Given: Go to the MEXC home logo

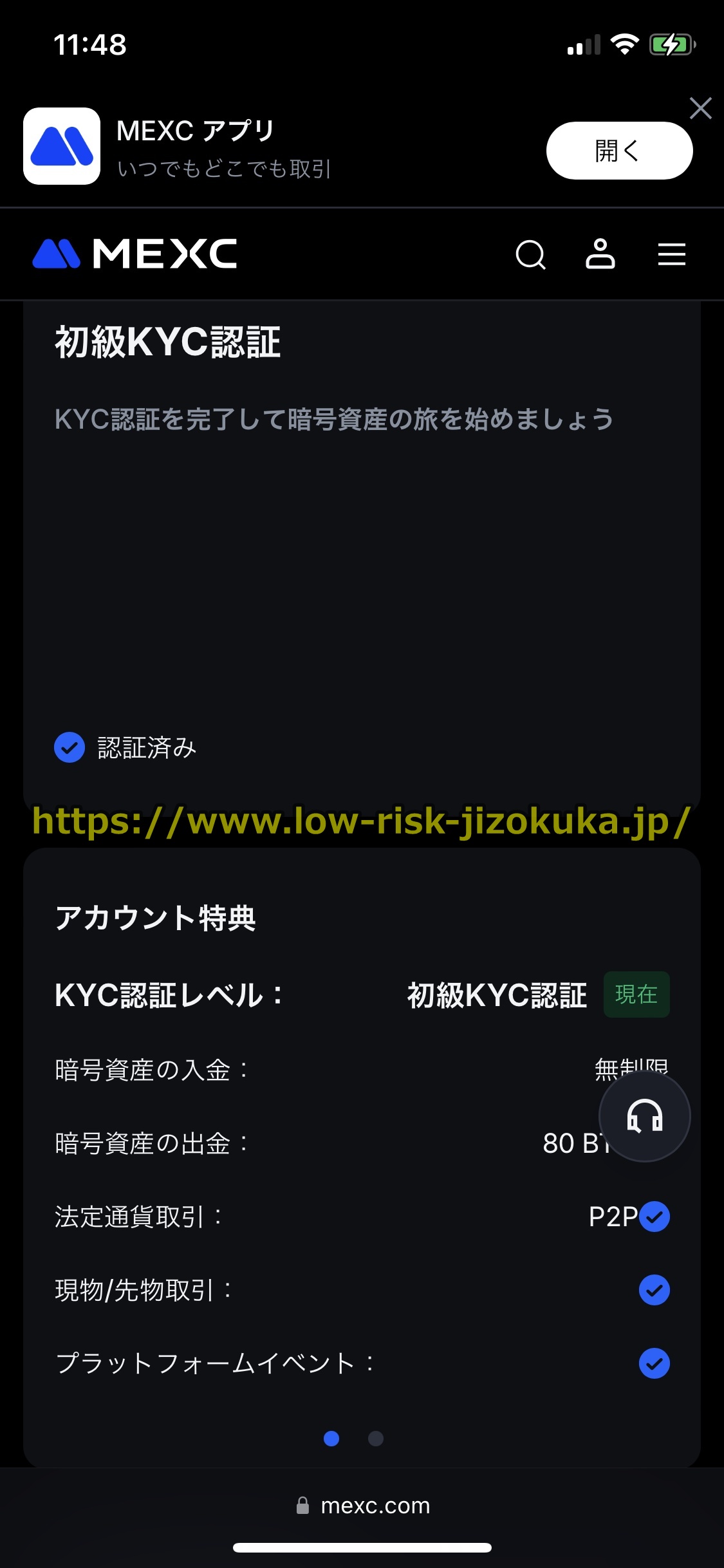Looking at the screenshot, I should (x=135, y=254).
